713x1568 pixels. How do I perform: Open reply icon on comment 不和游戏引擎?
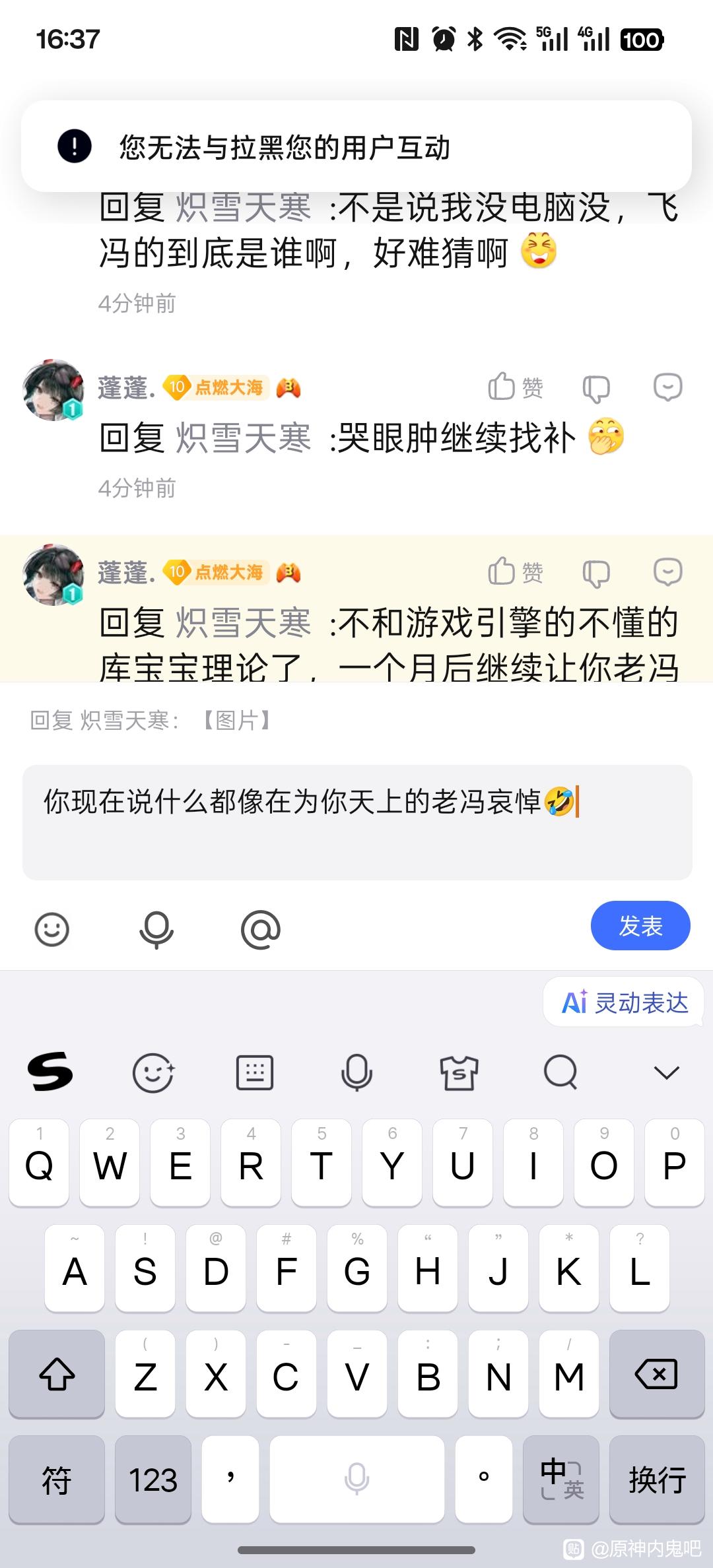point(667,572)
